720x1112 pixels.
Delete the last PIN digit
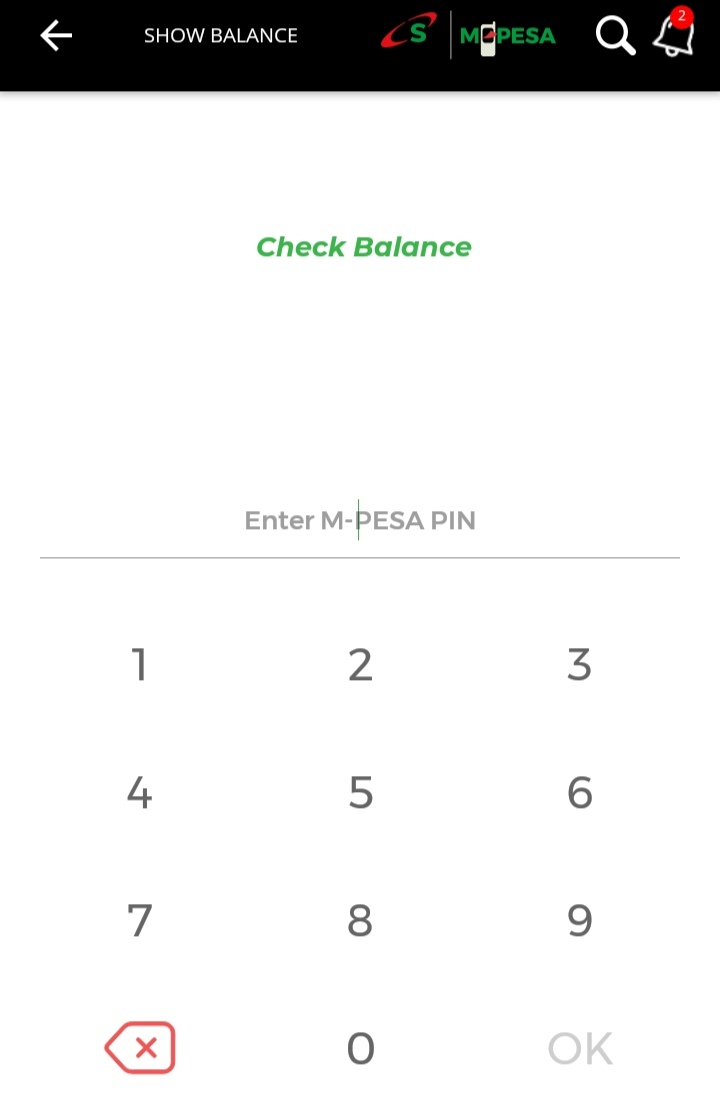140,1048
